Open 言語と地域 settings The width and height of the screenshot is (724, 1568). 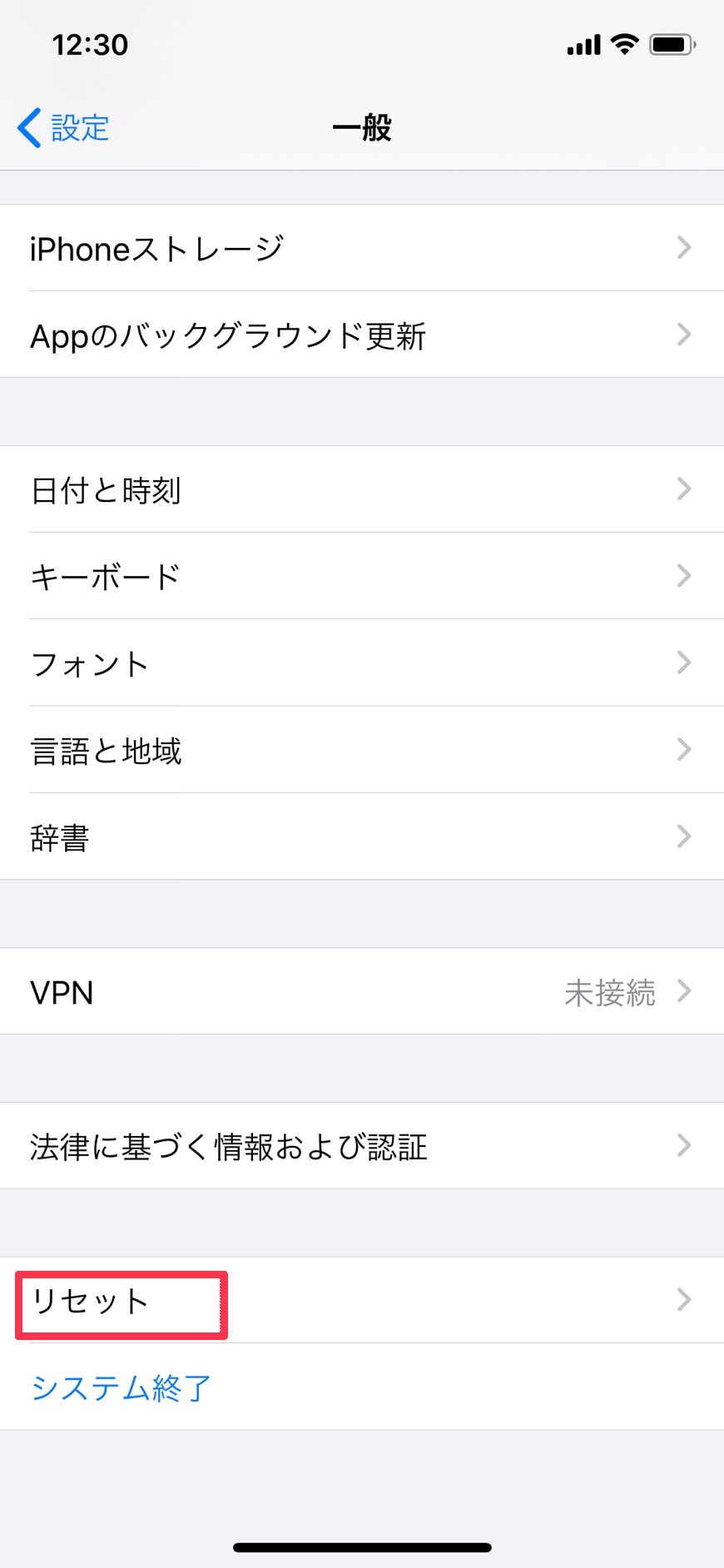361,750
